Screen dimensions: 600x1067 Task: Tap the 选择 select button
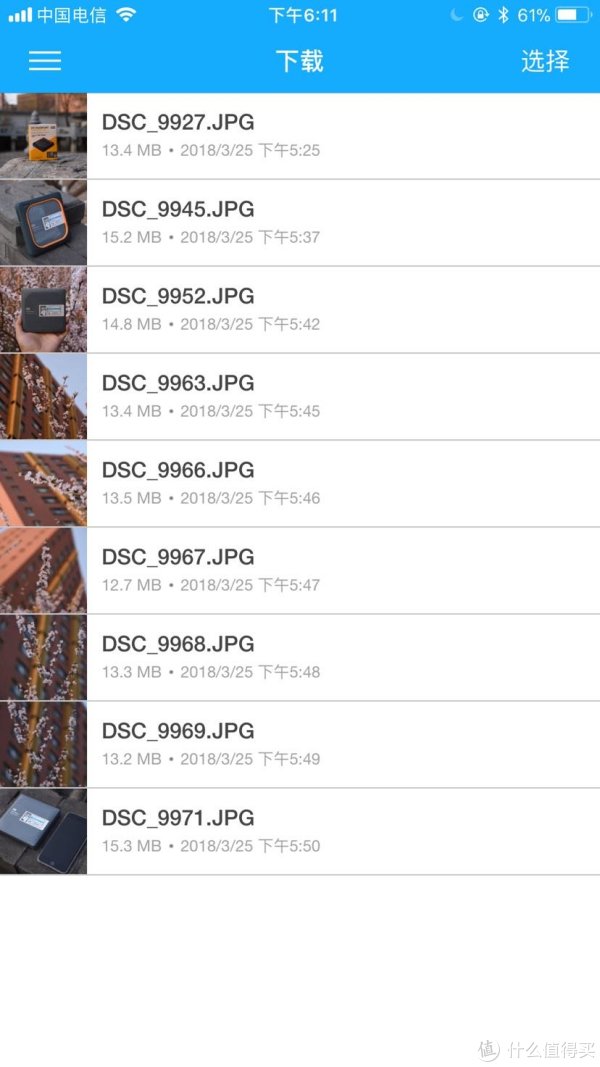point(545,61)
